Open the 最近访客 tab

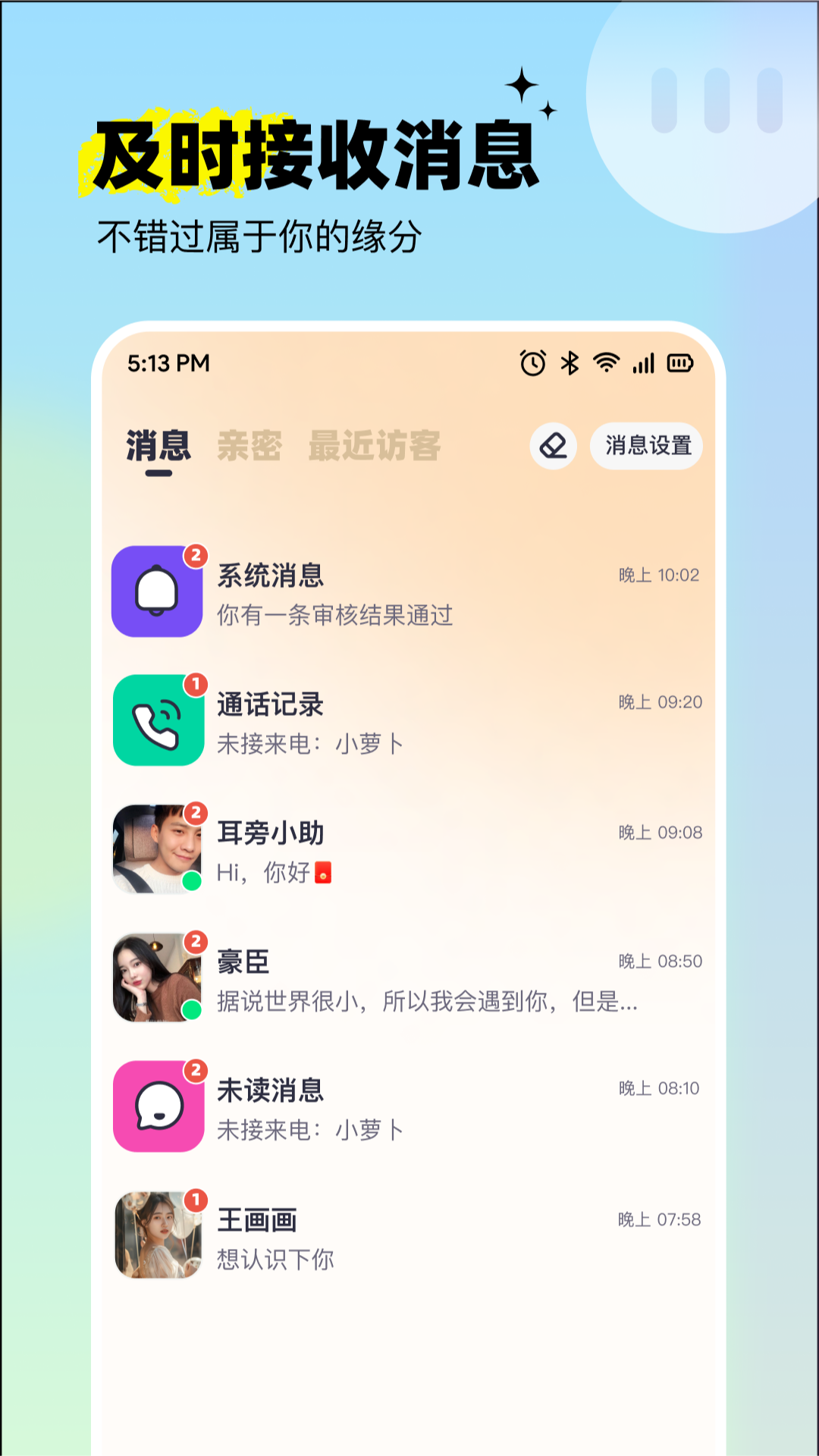[375, 447]
